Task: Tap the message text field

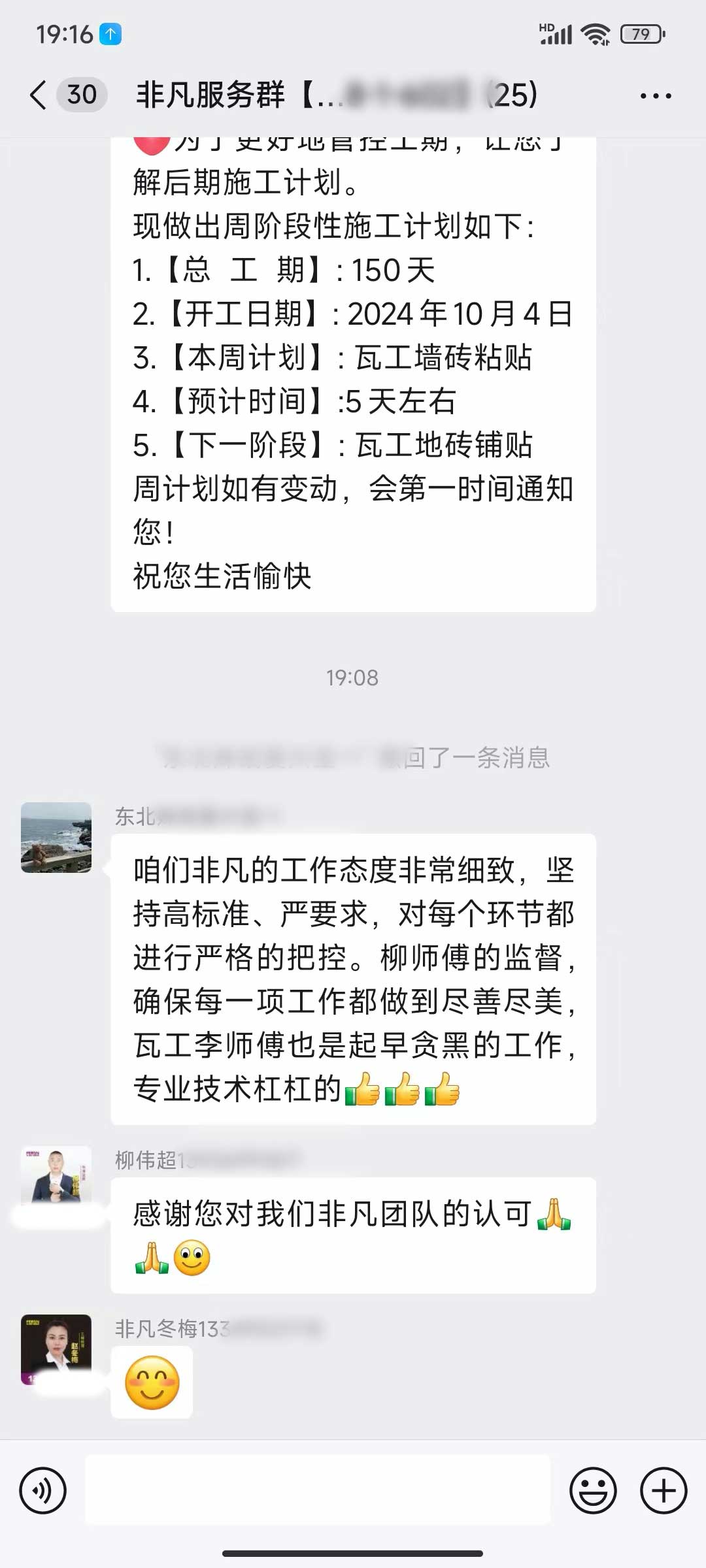Action: (x=318, y=1490)
